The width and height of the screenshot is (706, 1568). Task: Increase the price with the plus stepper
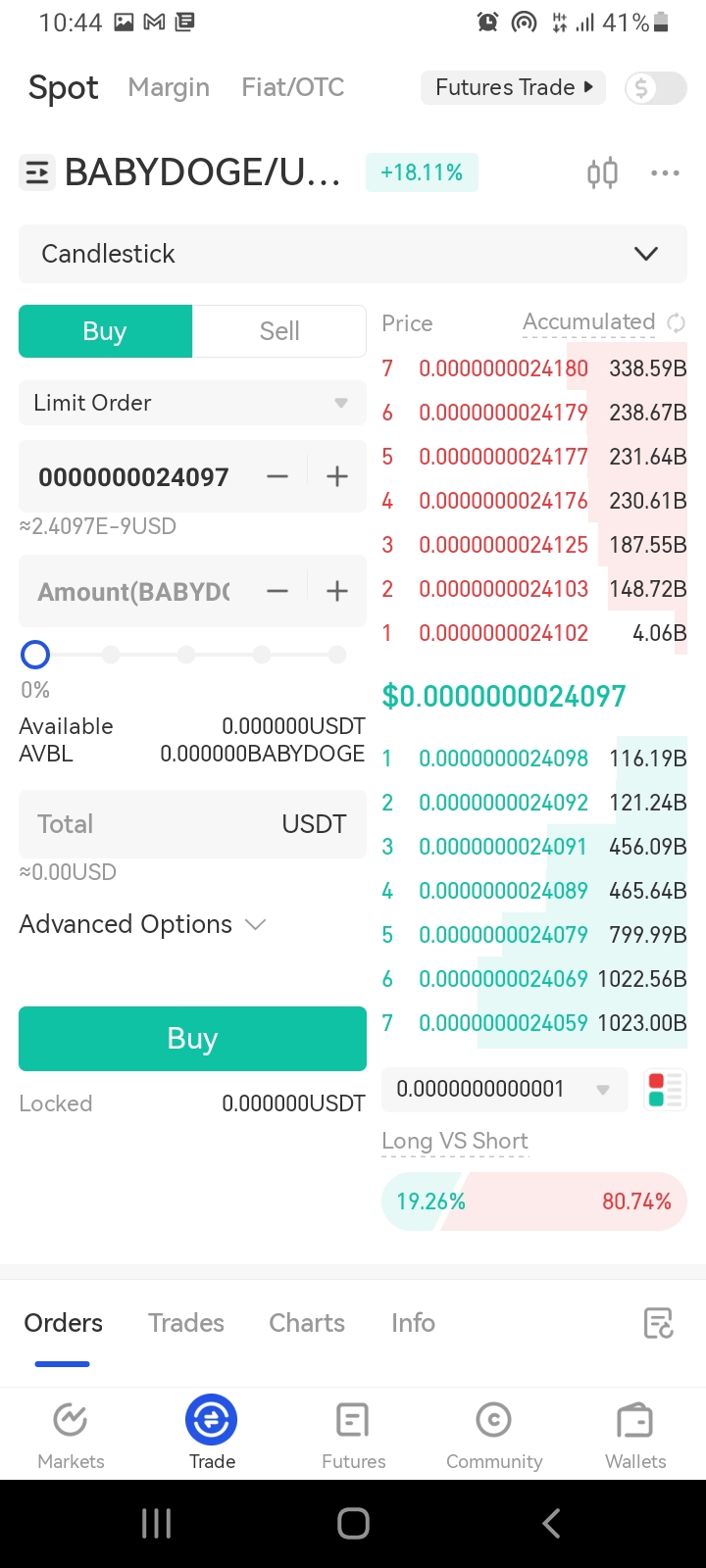click(x=337, y=477)
